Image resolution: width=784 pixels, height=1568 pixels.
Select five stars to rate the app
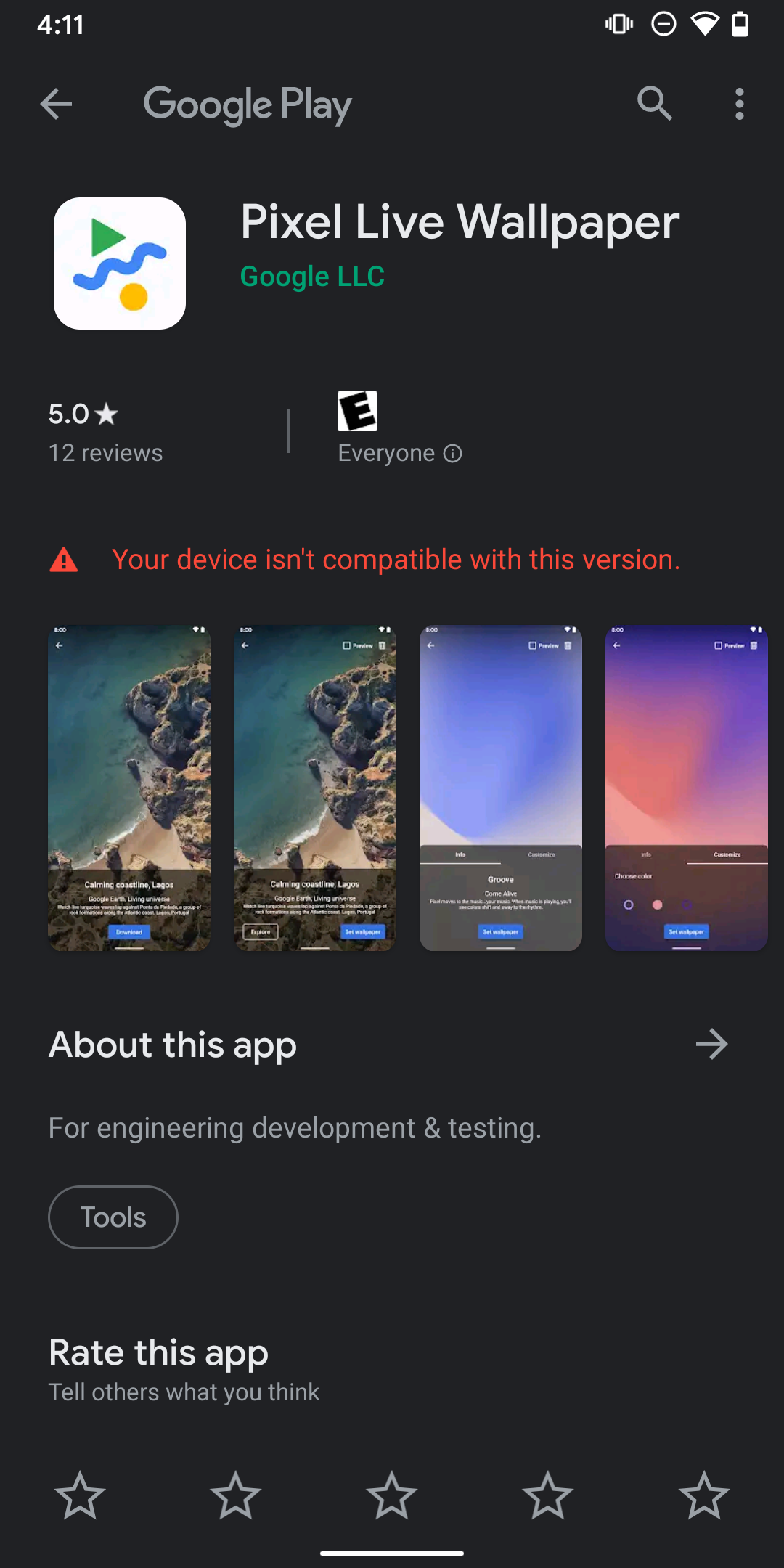coord(702,1497)
